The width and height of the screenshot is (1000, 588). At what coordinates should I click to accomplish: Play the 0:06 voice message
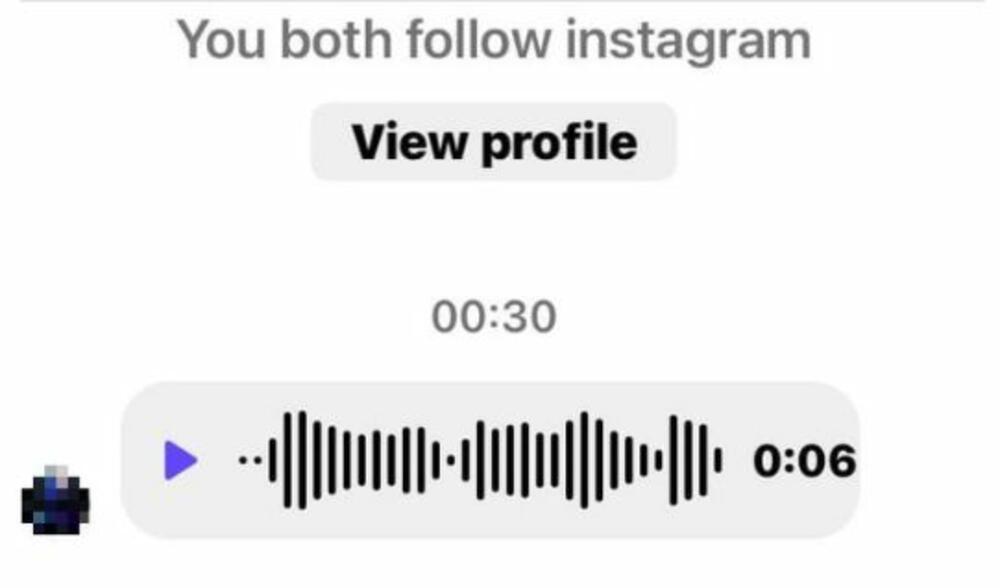pyautogui.click(x=180, y=461)
